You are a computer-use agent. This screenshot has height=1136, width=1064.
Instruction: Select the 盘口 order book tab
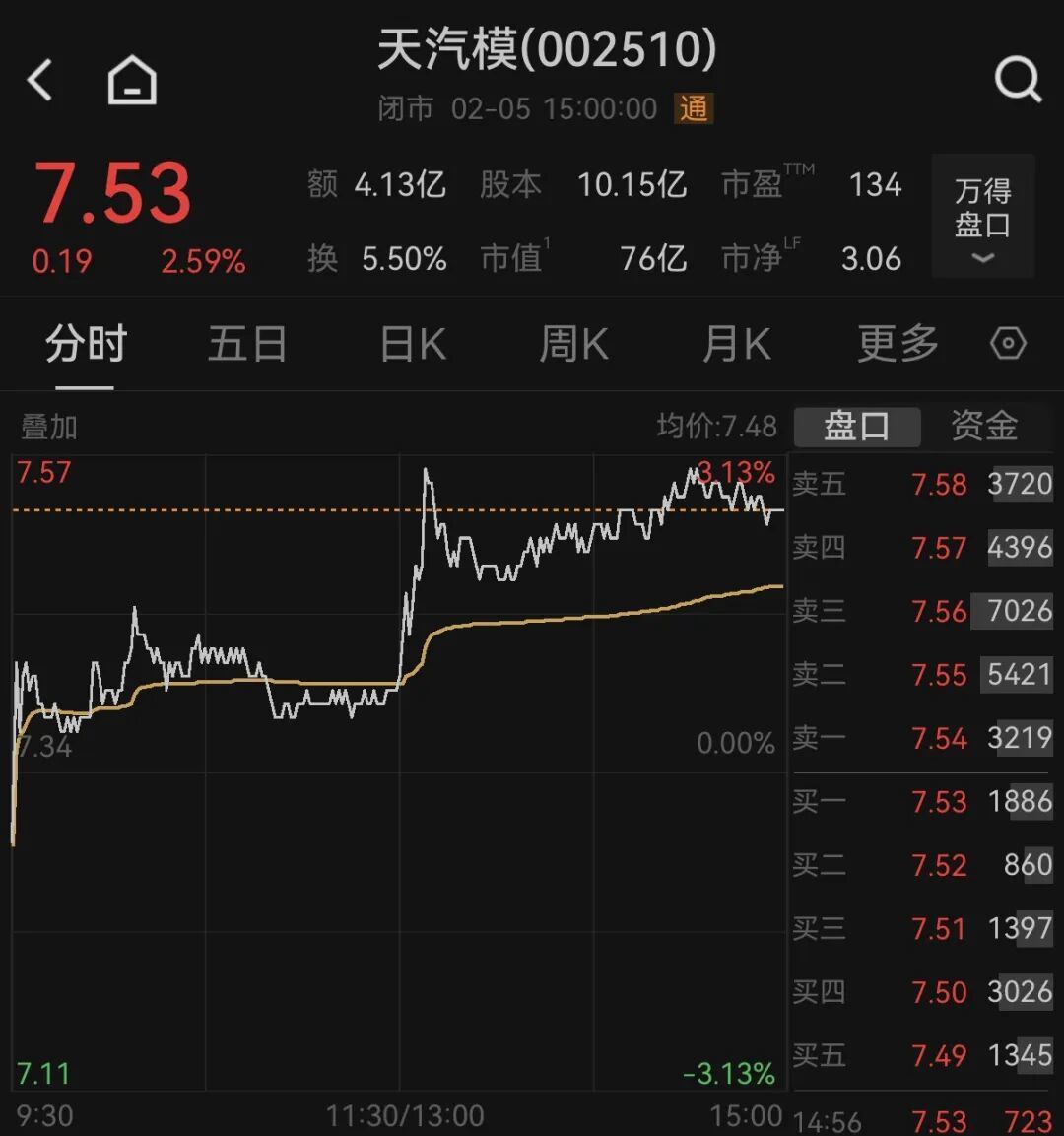click(856, 427)
